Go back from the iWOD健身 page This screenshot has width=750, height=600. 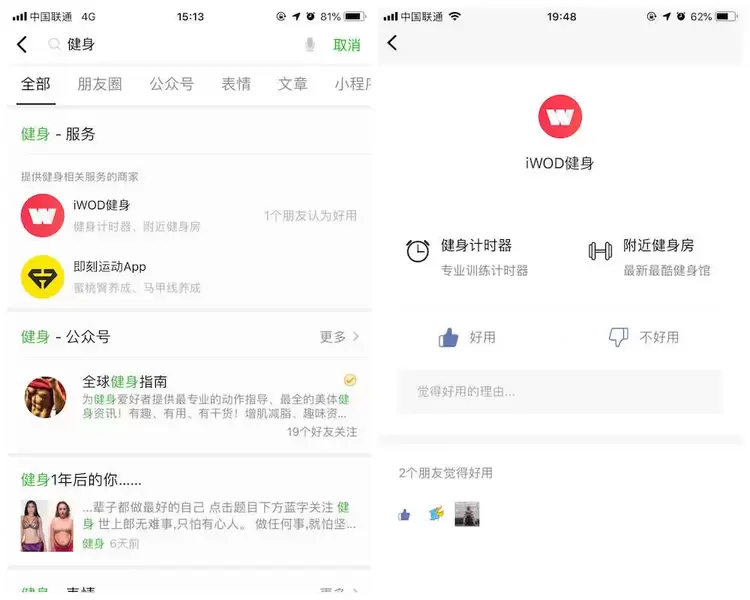(392, 42)
